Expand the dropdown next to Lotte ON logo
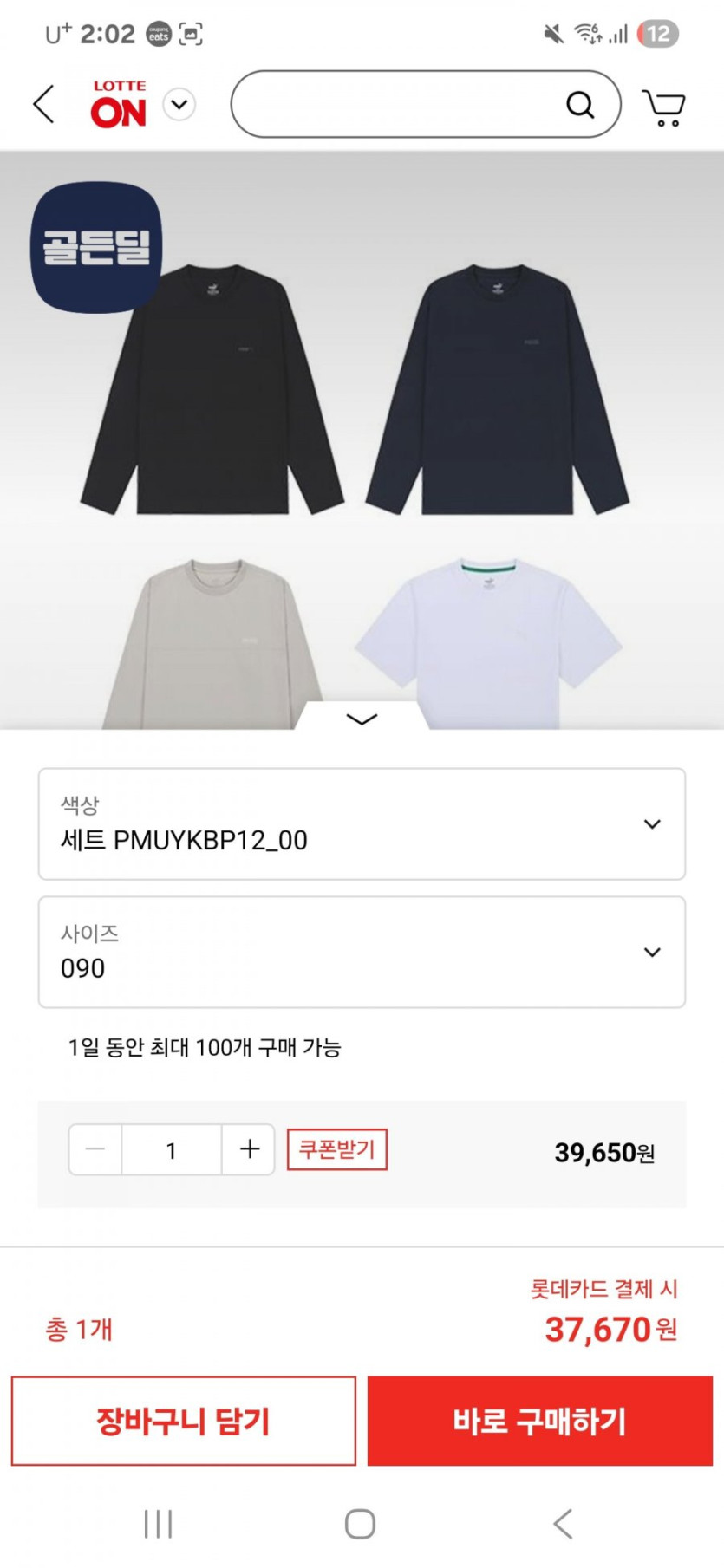This screenshot has width=724, height=1568. pyautogui.click(x=179, y=105)
